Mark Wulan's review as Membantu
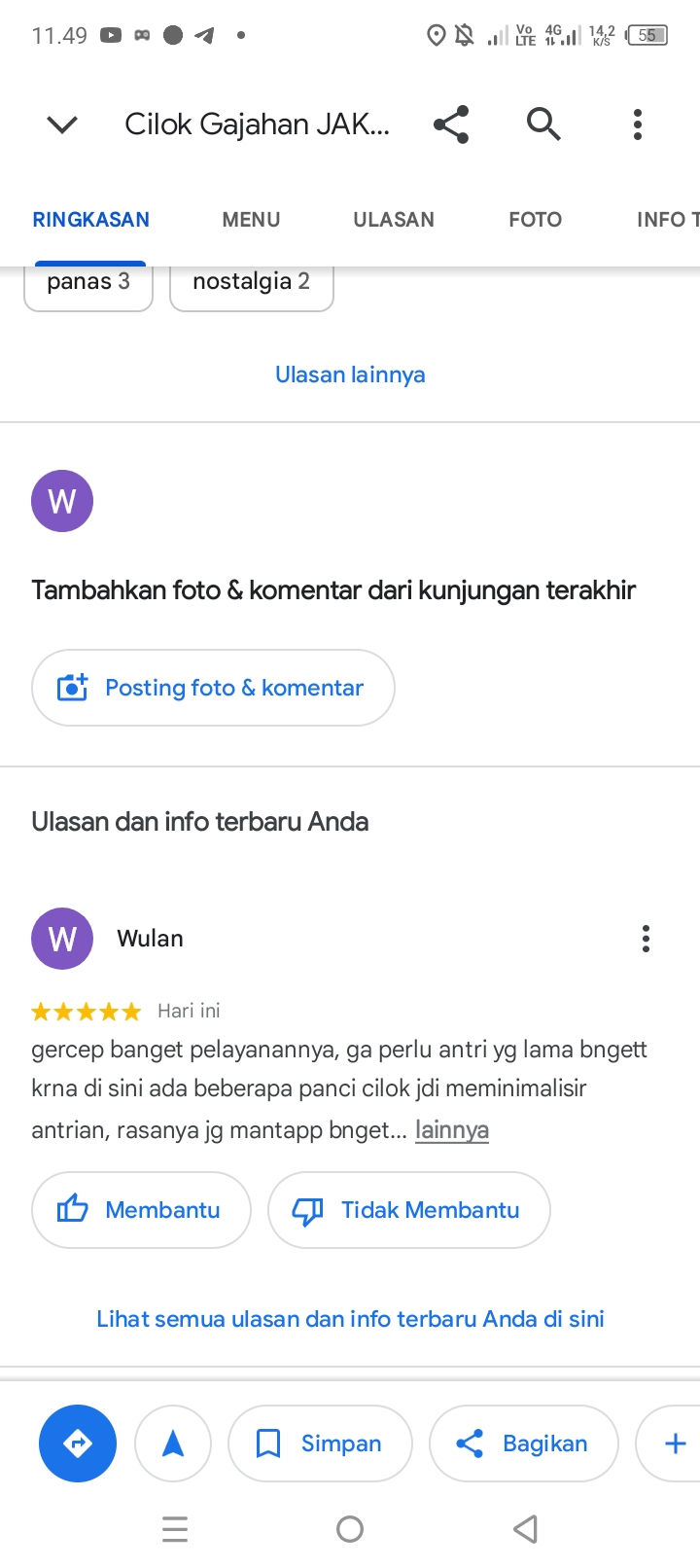Screen dimensions: 700x1568 coord(142,1210)
